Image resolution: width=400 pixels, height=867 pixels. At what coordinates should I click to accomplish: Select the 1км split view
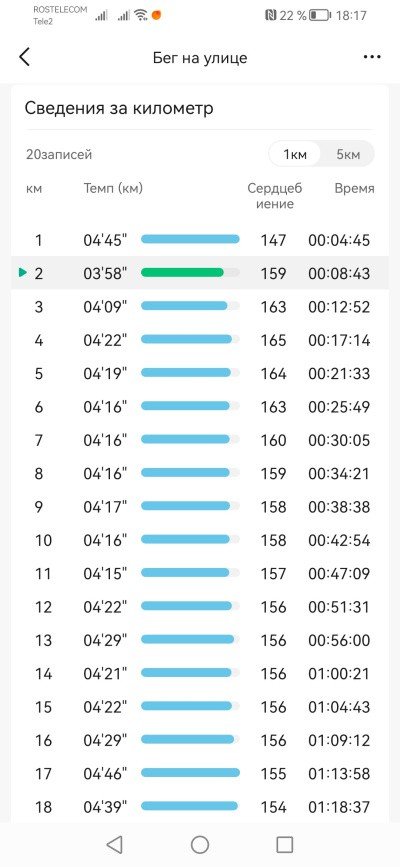pos(295,154)
